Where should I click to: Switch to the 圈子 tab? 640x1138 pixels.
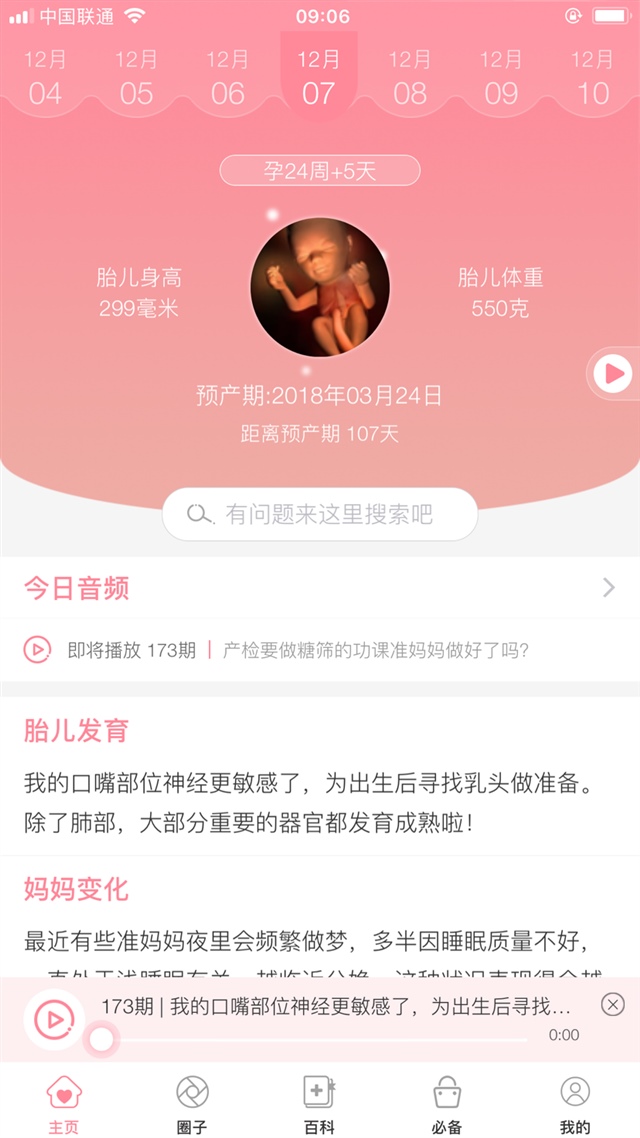pyautogui.click(x=192, y=1104)
